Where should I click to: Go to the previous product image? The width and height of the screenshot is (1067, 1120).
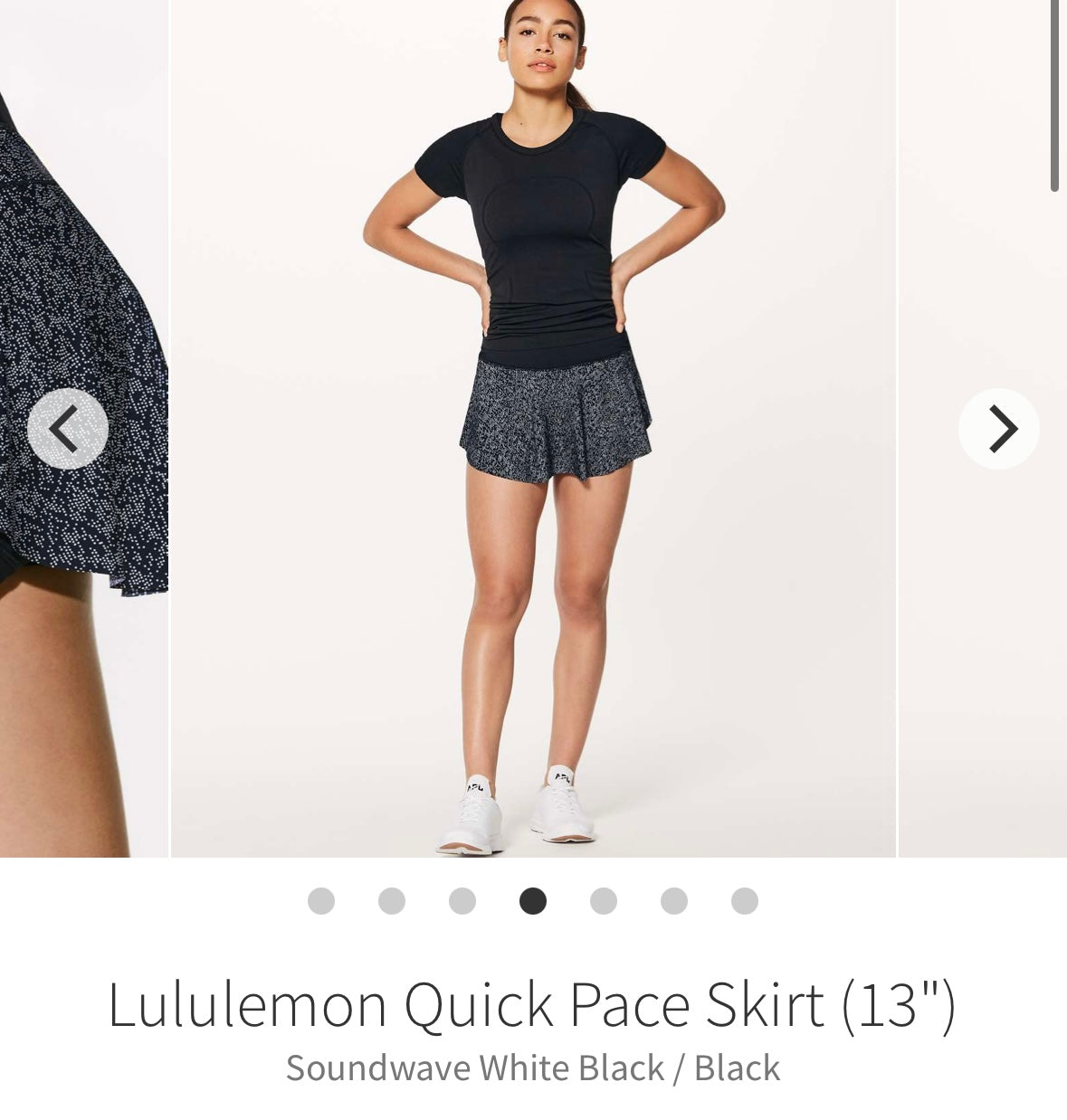(x=68, y=429)
